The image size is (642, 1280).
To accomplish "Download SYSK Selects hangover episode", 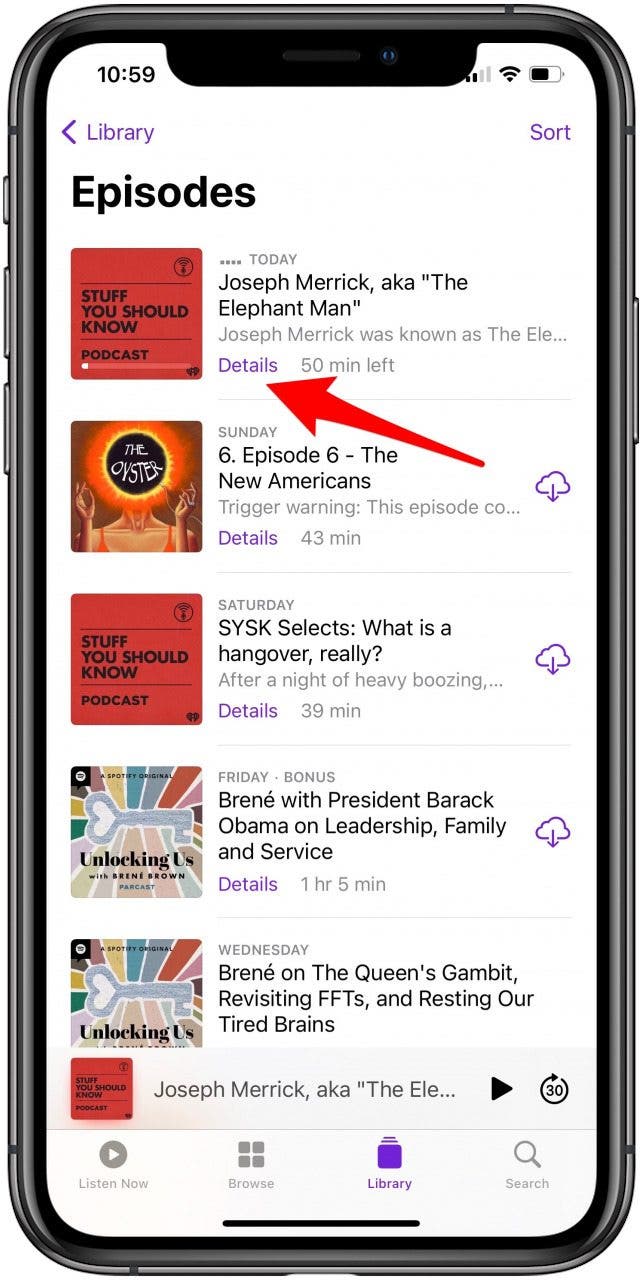I will pos(552,660).
